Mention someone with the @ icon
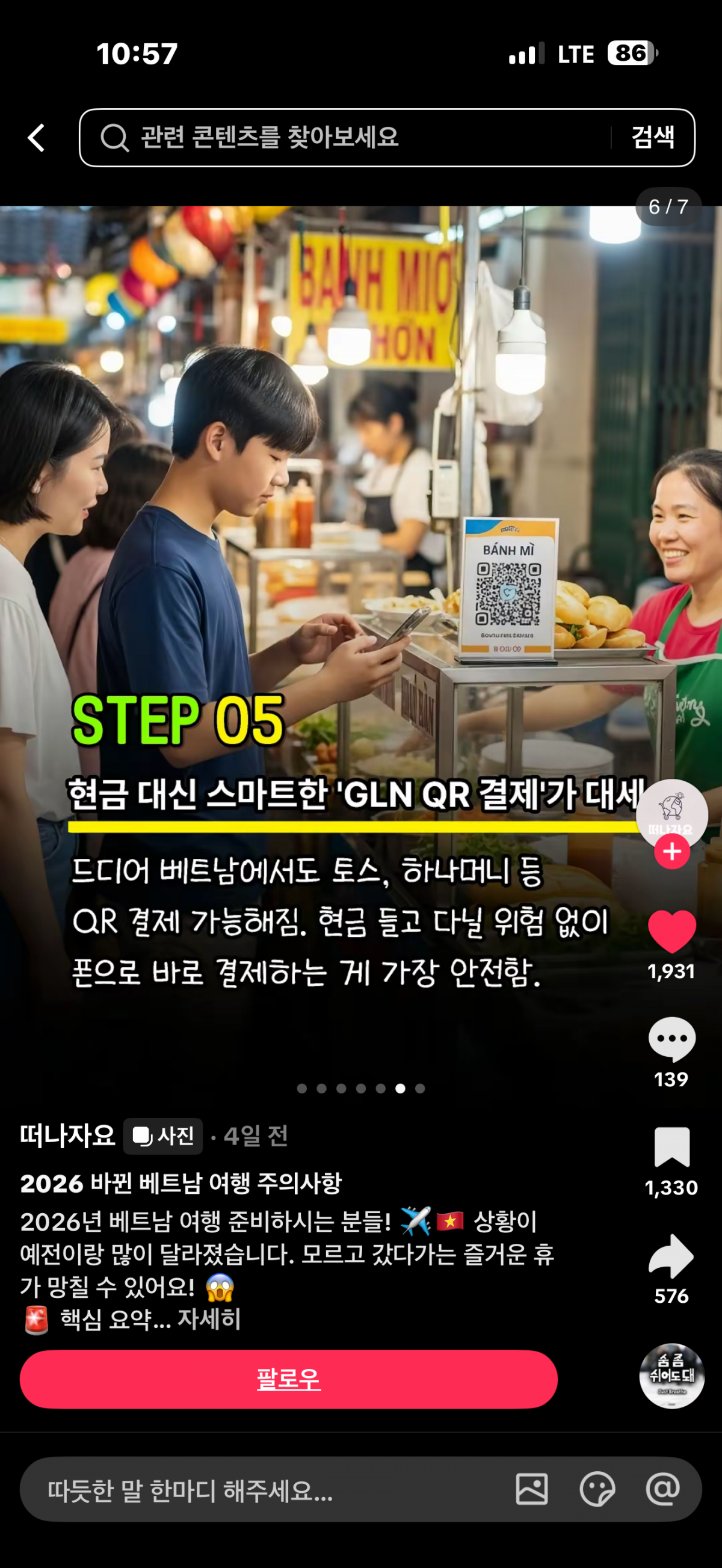Screen dimensions: 722x1568 click(x=662, y=1489)
